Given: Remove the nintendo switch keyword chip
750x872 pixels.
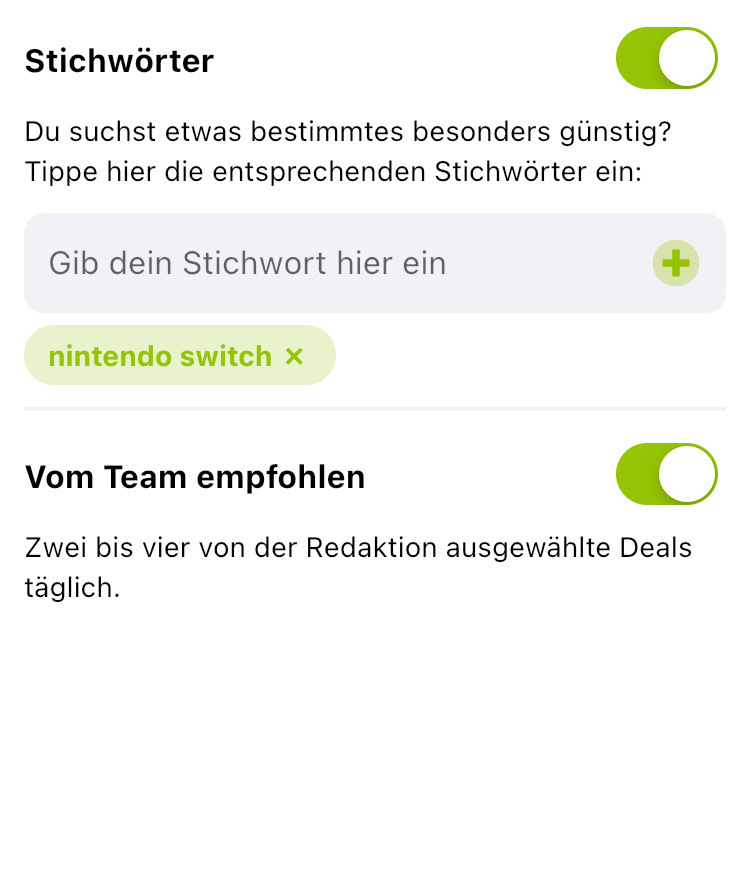Looking at the screenshot, I should [x=294, y=356].
